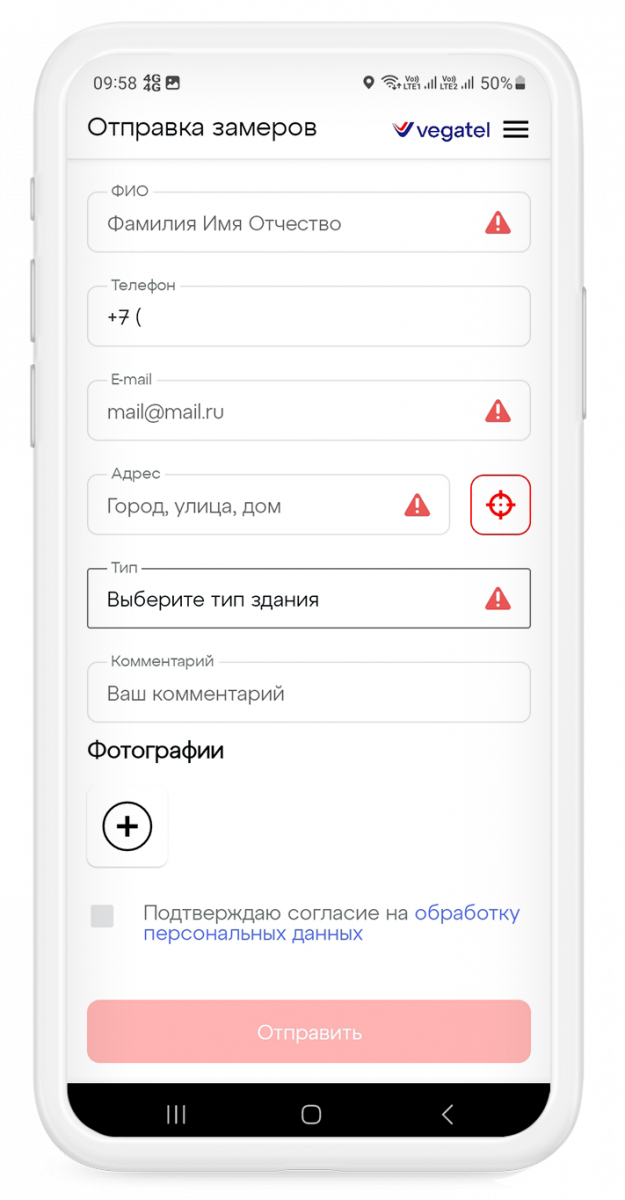Add a photo with the plus button
625x1200 pixels.
[127, 827]
